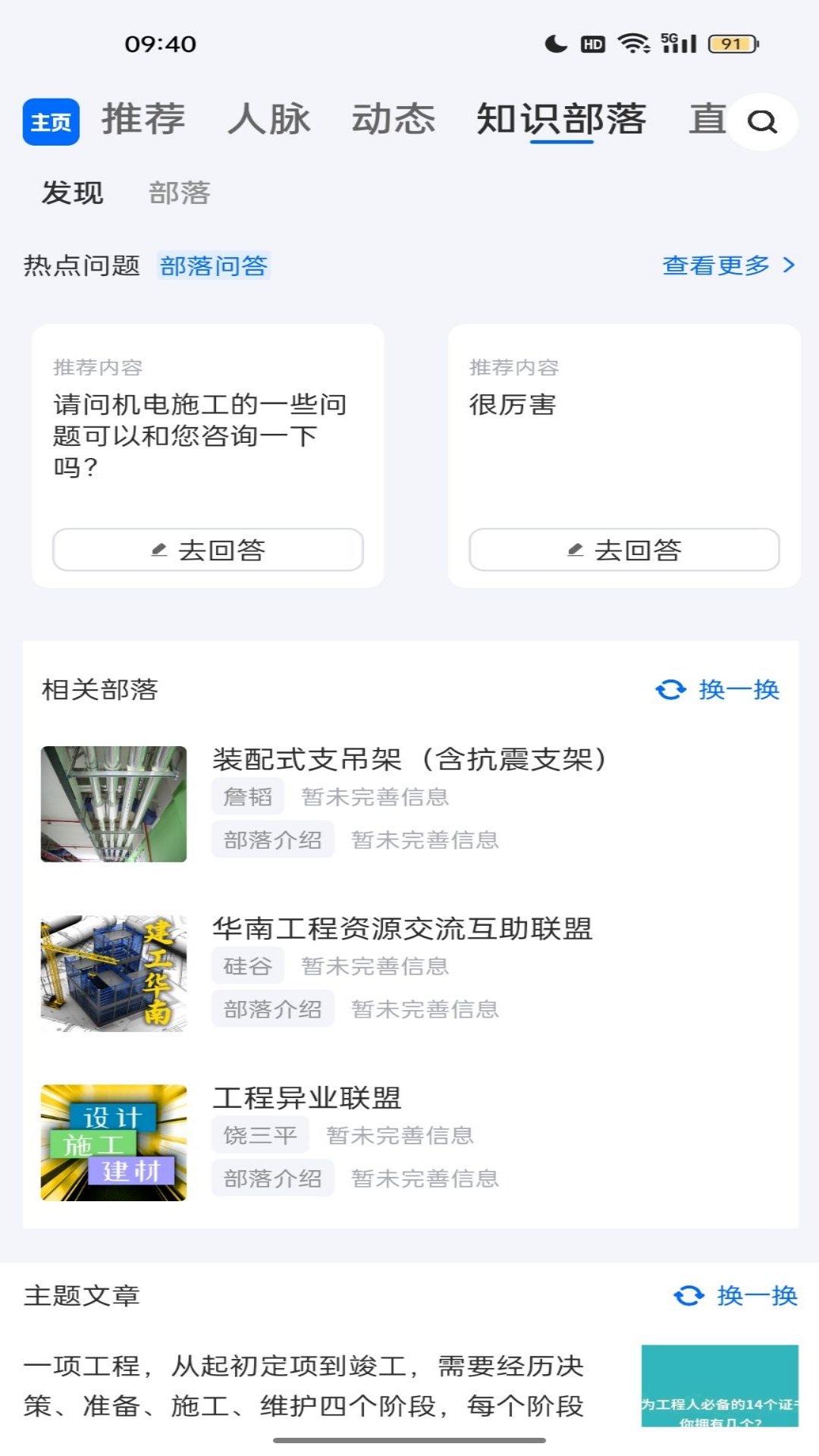
Task: Select 暂未完善信息 next to 詹韬
Action: [375, 796]
